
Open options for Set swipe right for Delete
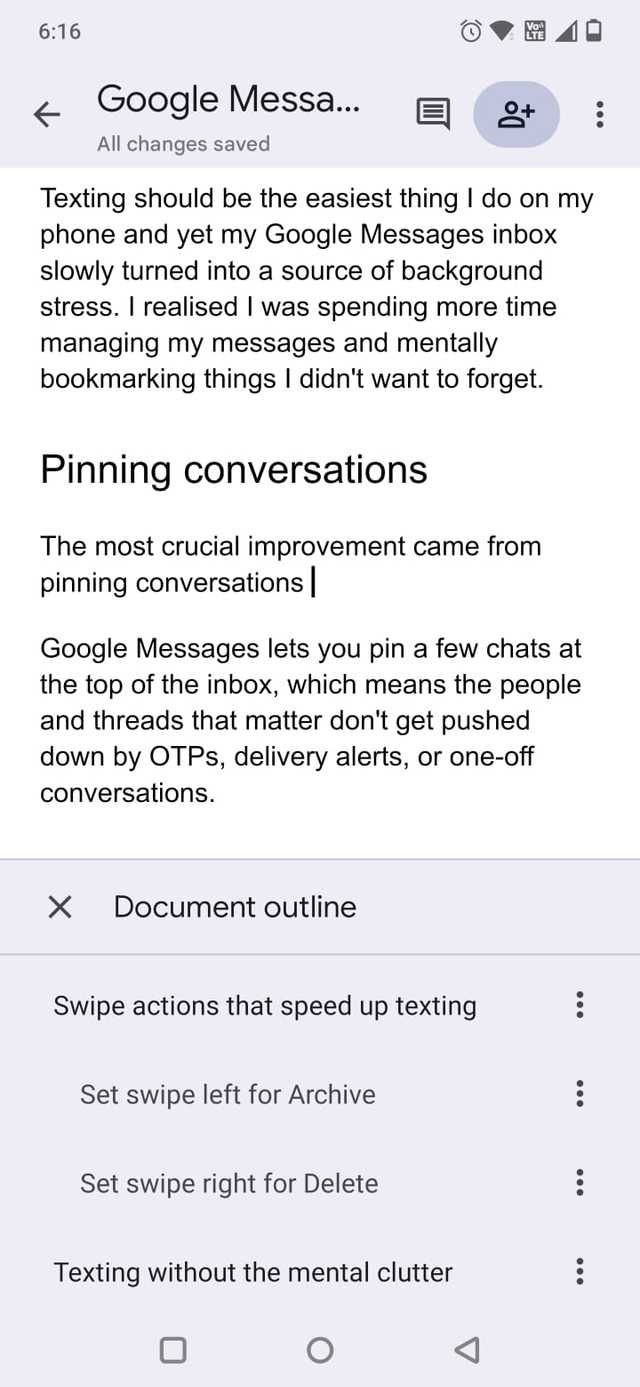pyautogui.click(x=579, y=1183)
